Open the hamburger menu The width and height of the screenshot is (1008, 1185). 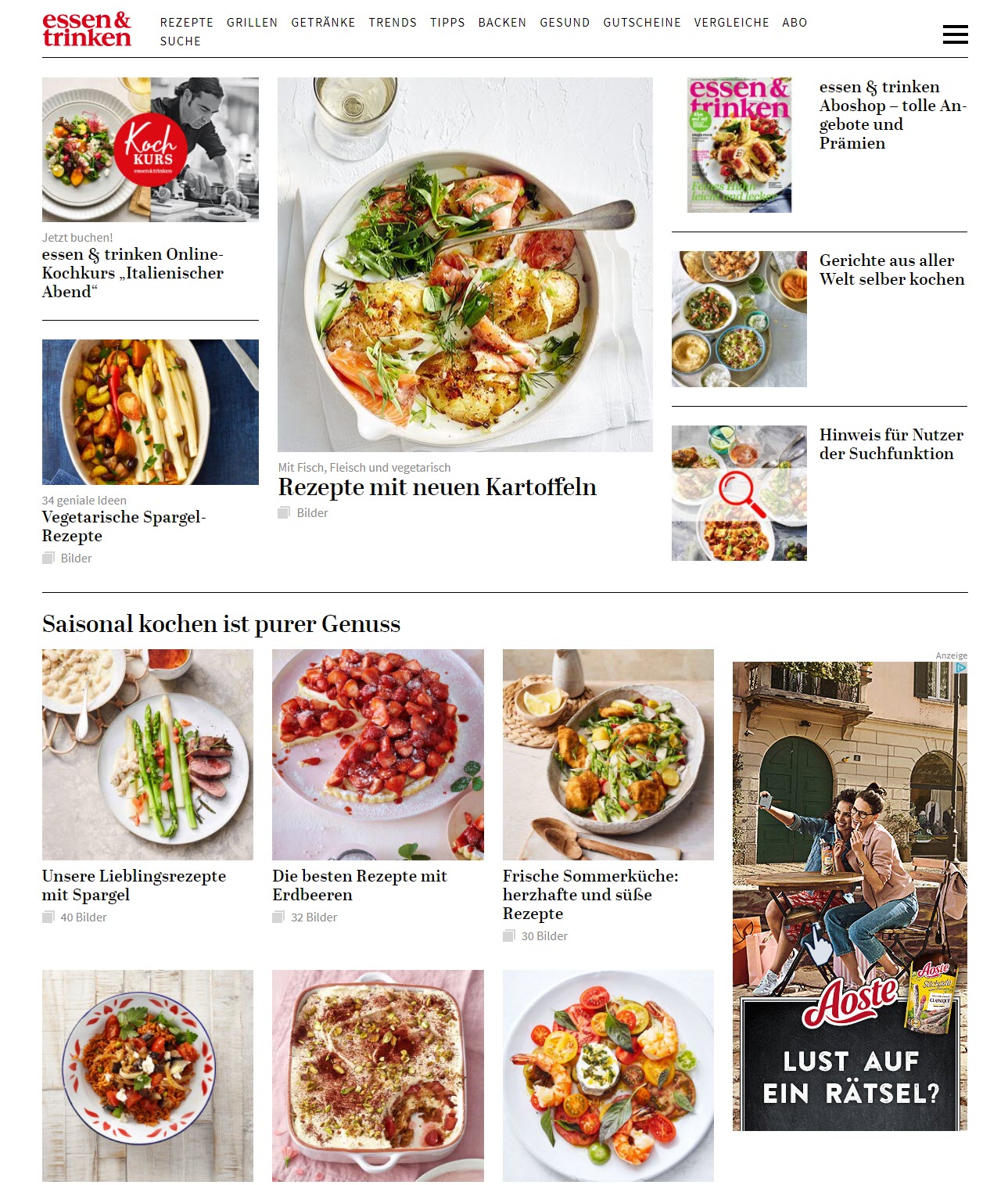click(x=955, y=34)
